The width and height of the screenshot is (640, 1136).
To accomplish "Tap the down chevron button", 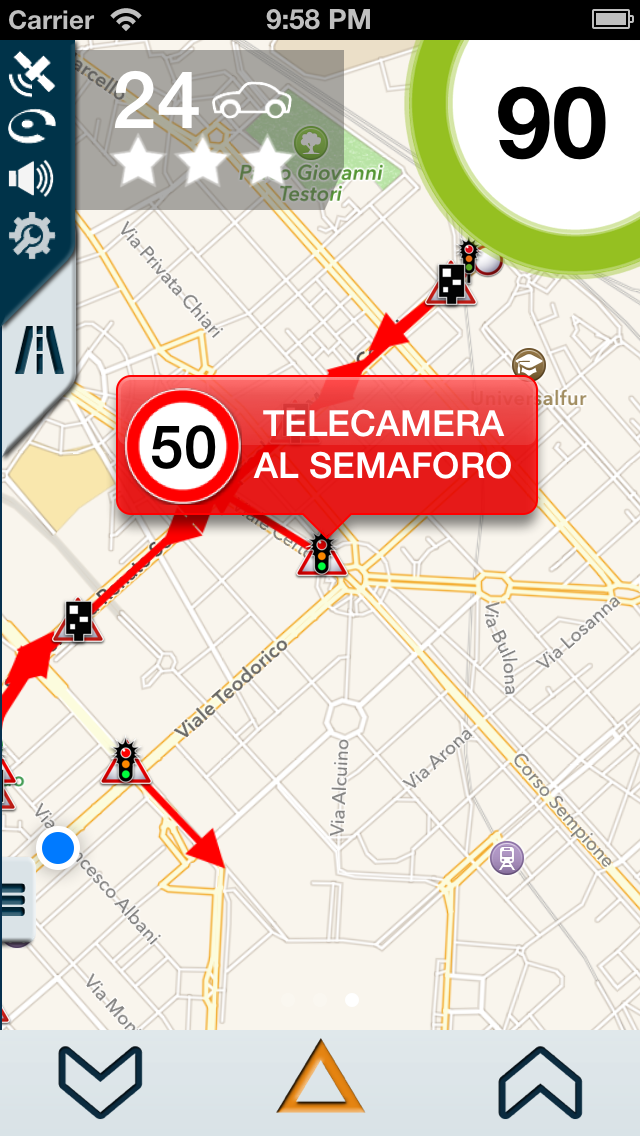I will (x=100, y=1080).
